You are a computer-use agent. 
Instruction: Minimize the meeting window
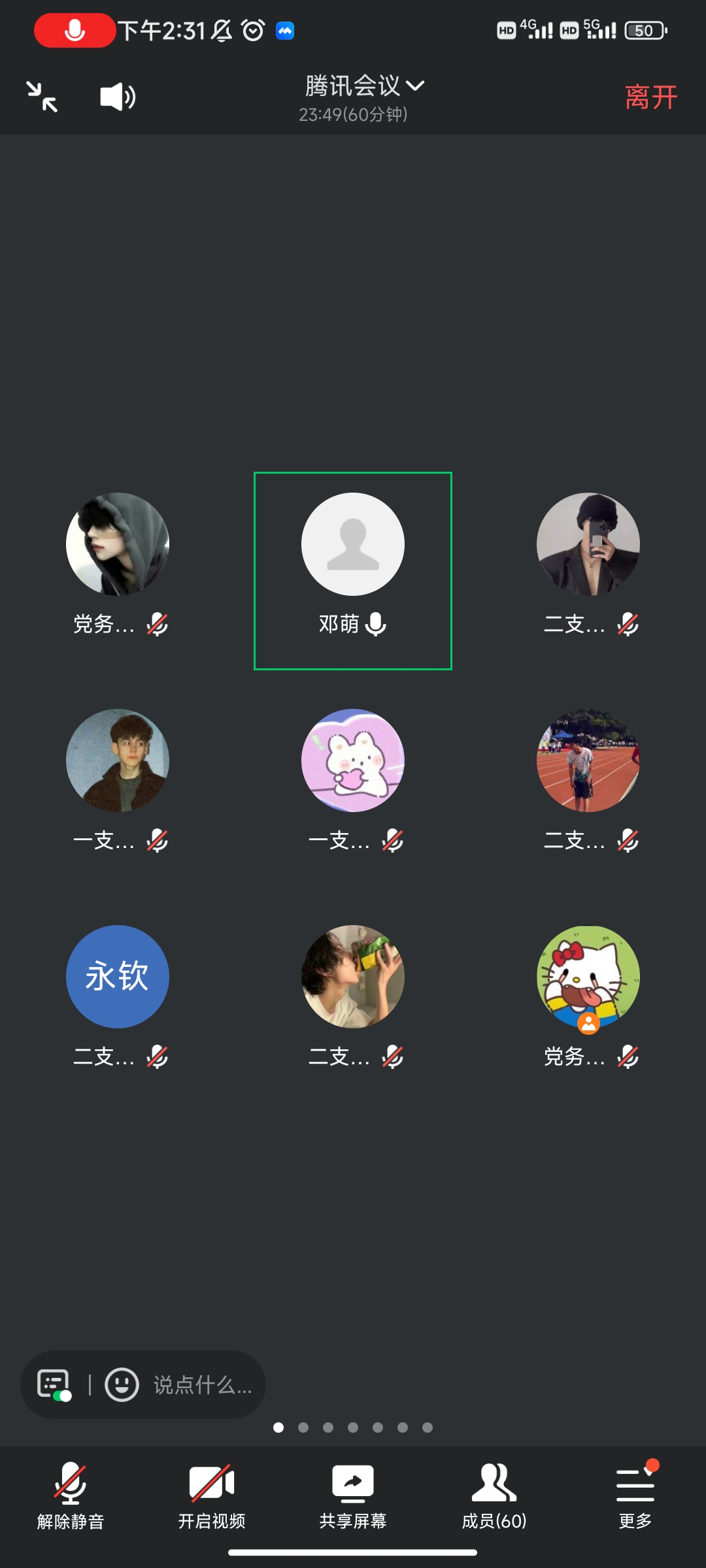pyautogui.click(x=42, y=97)
